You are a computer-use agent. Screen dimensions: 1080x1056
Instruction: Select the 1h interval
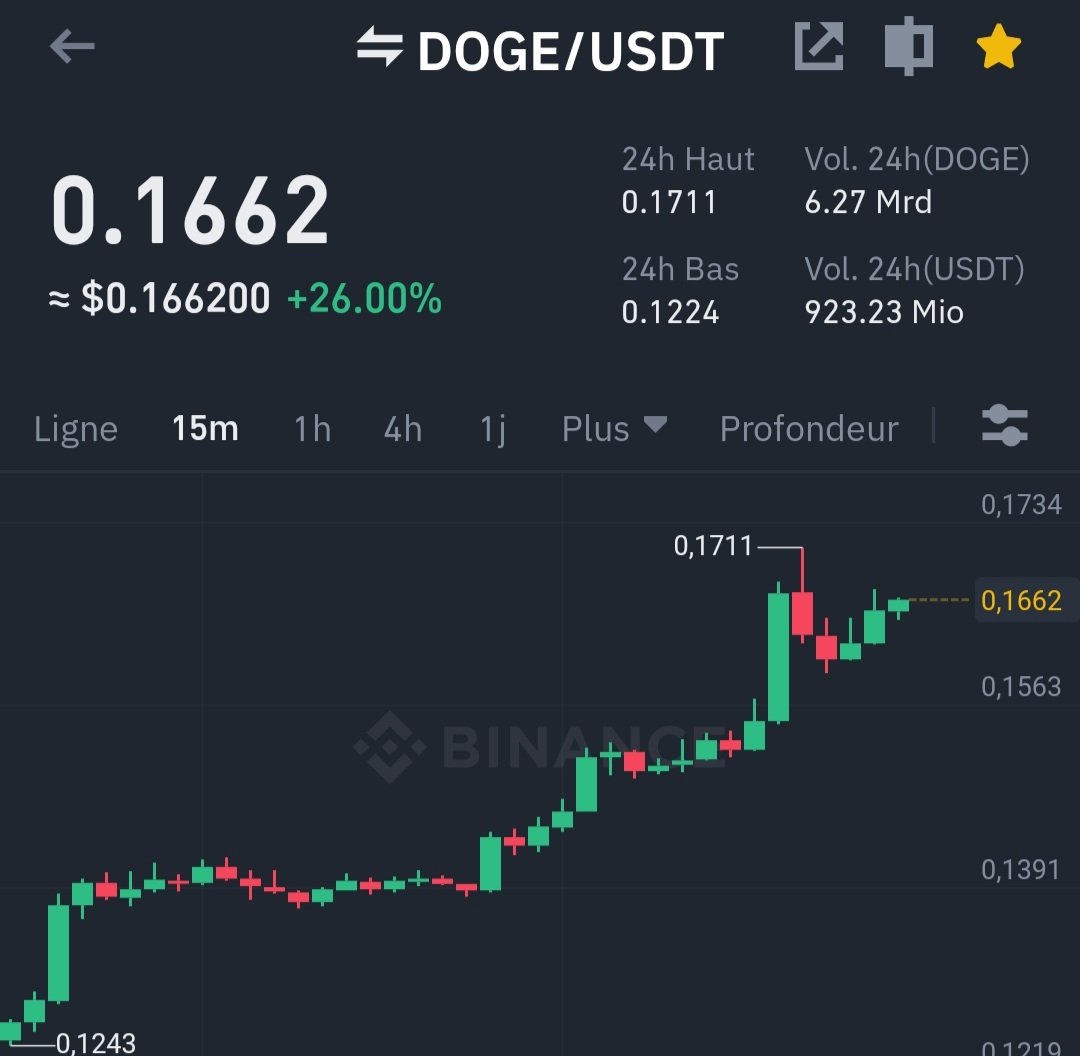tap(312, 429)
